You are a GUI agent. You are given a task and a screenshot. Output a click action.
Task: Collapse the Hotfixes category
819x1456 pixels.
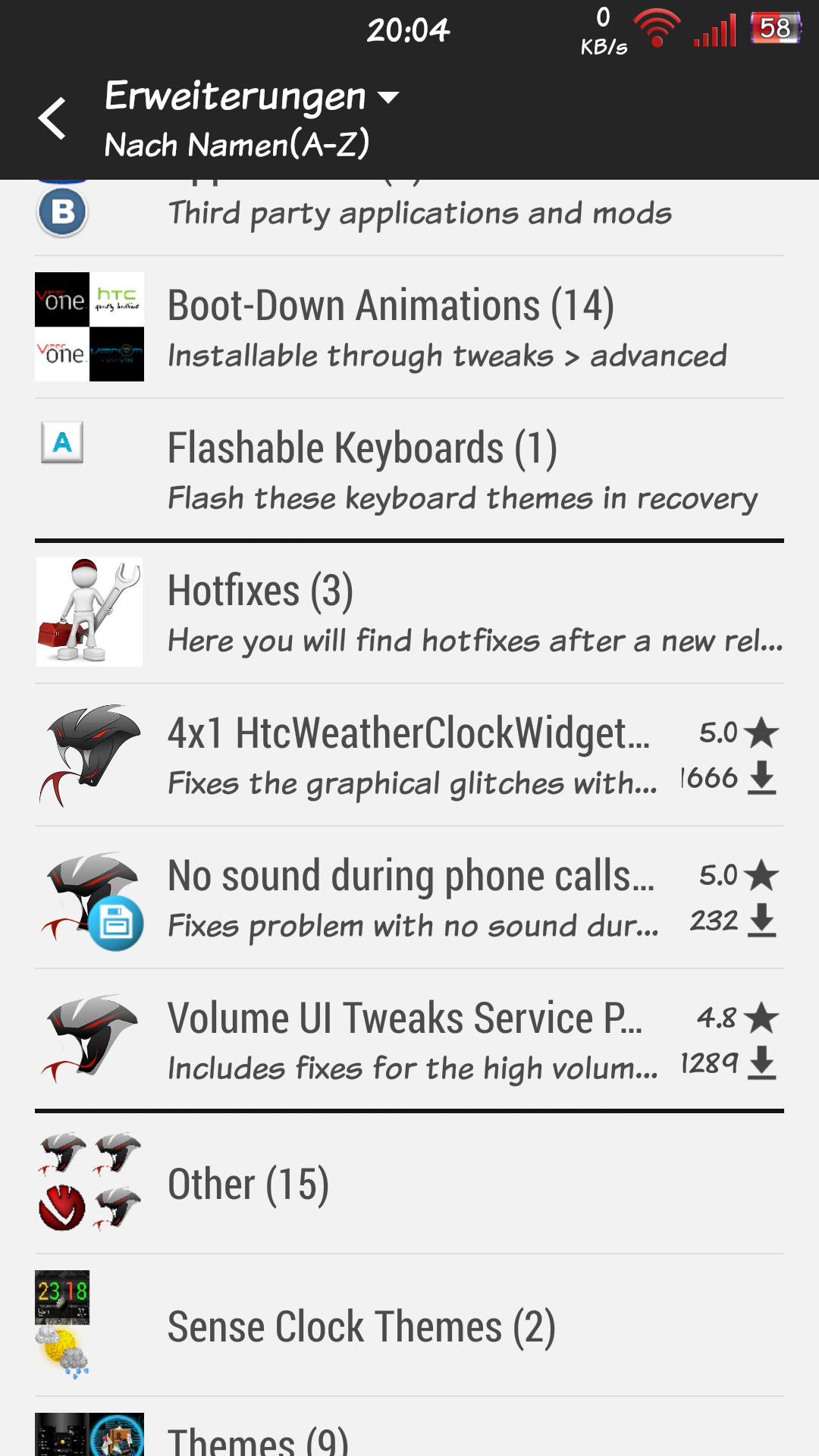coord(409,613)
